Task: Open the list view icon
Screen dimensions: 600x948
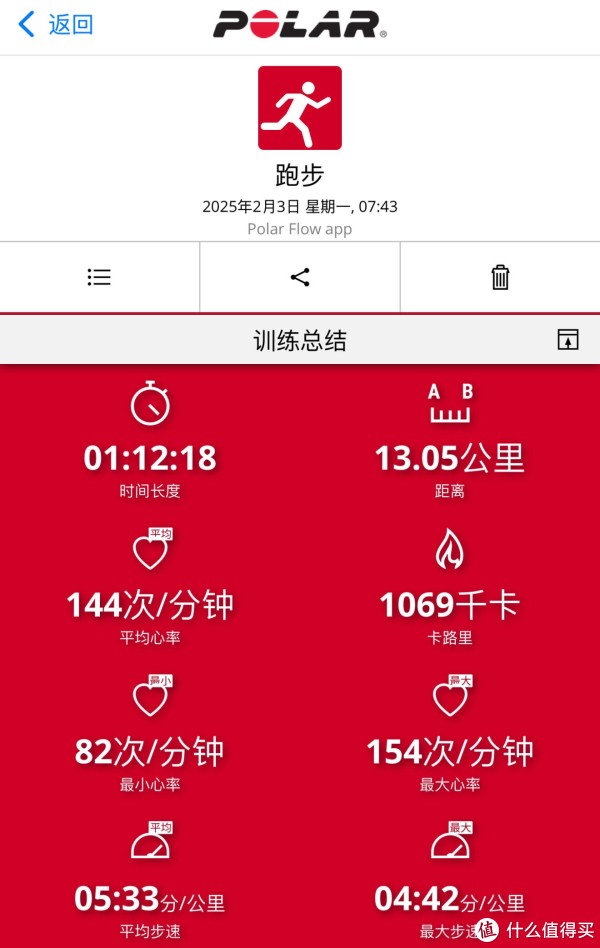Action: point(99,277)
